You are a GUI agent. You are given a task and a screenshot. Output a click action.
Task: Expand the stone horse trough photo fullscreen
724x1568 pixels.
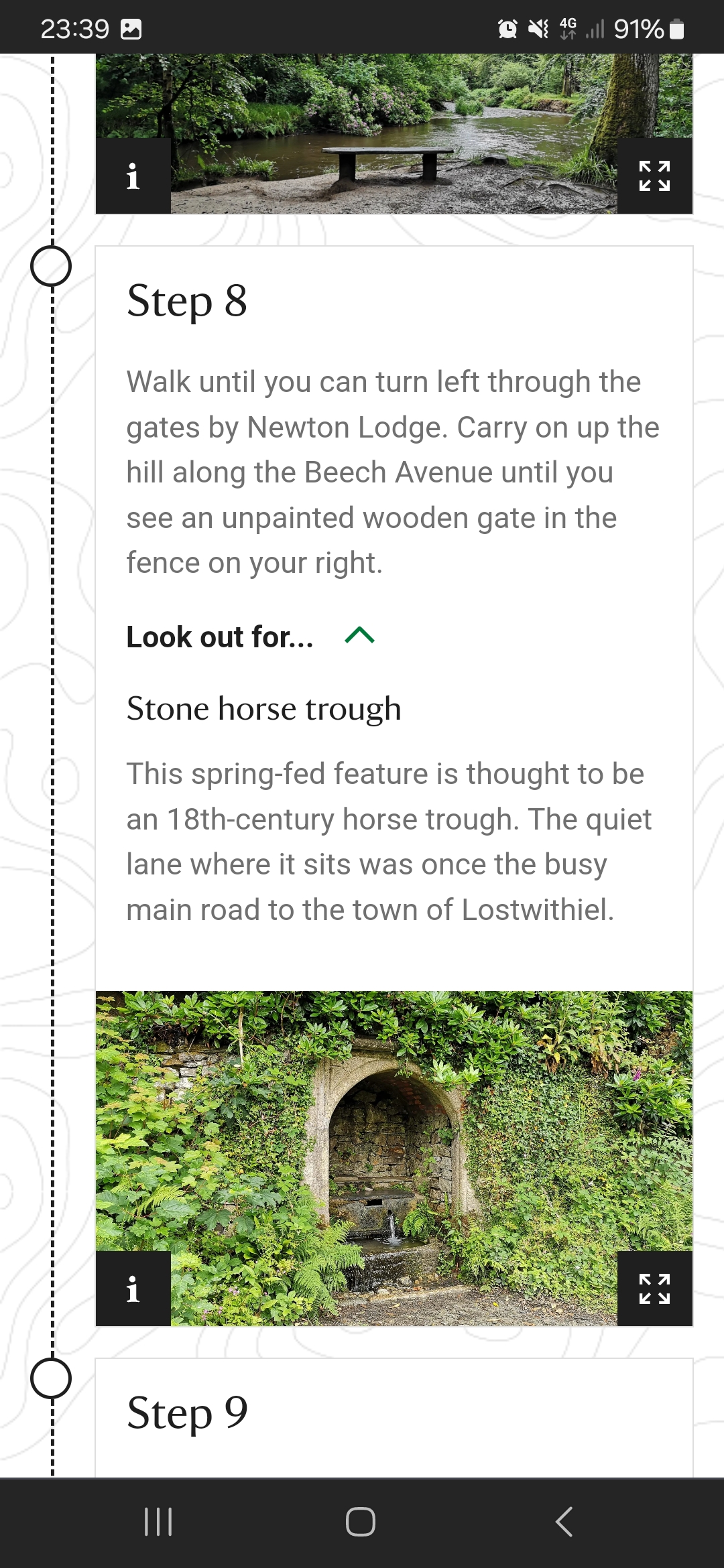pyautogui.click(x=654, y=1289)
